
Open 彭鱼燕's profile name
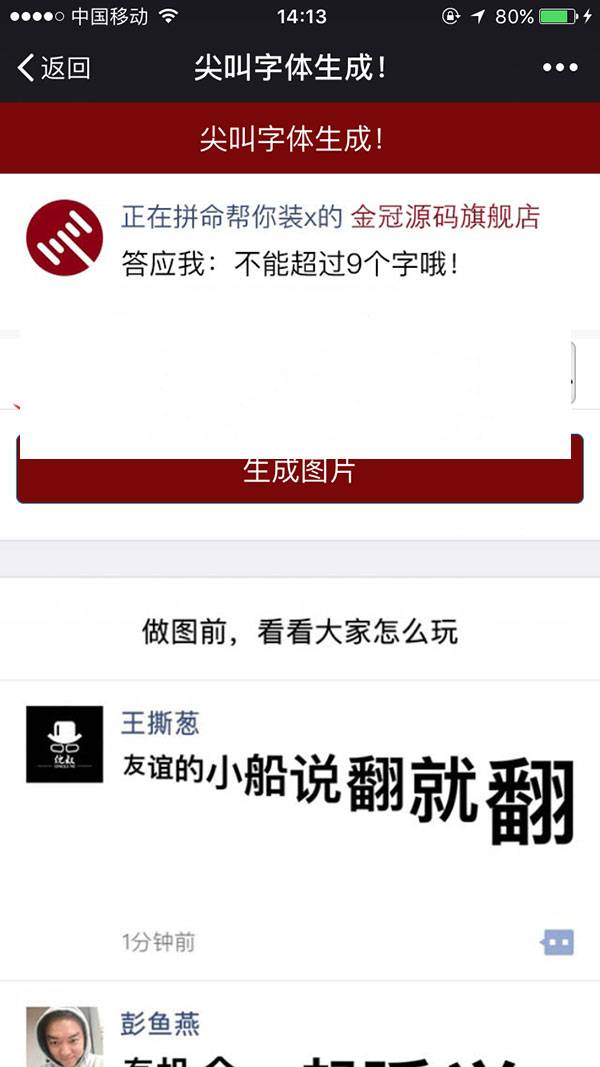(160, 1023)
